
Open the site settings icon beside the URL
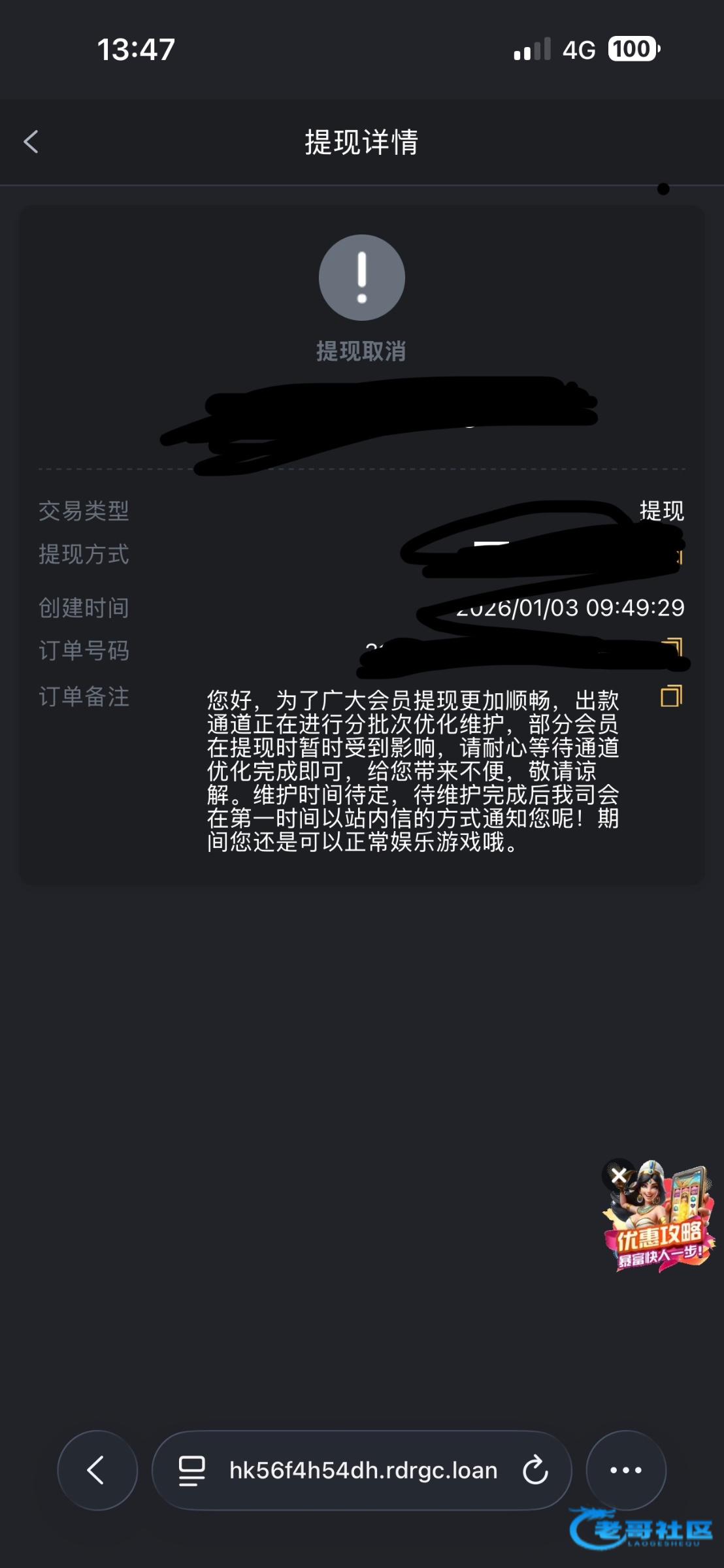click(192, 1470)
